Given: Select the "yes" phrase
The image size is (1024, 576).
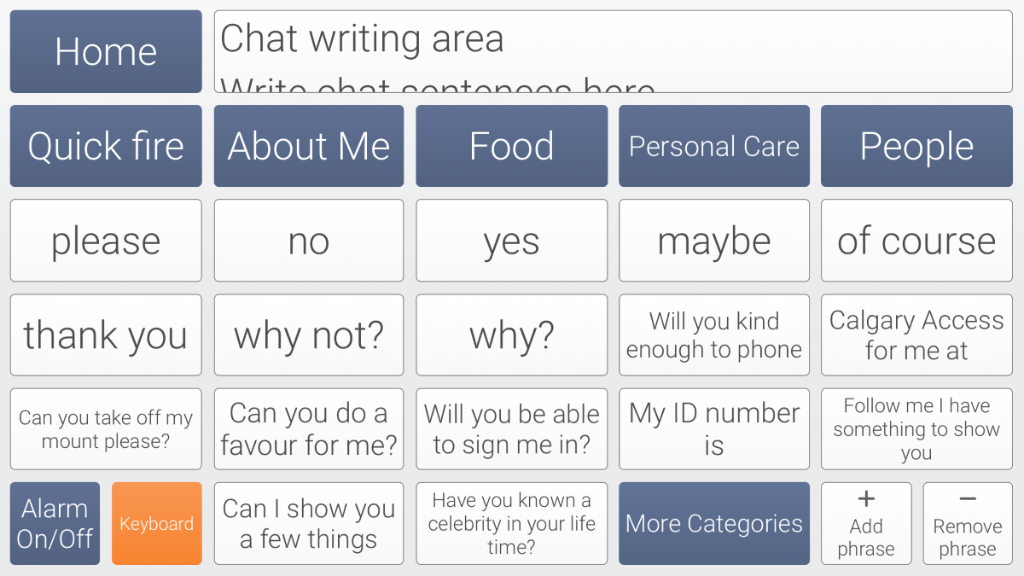Looking at the screenshot, I should pos(511,241).
